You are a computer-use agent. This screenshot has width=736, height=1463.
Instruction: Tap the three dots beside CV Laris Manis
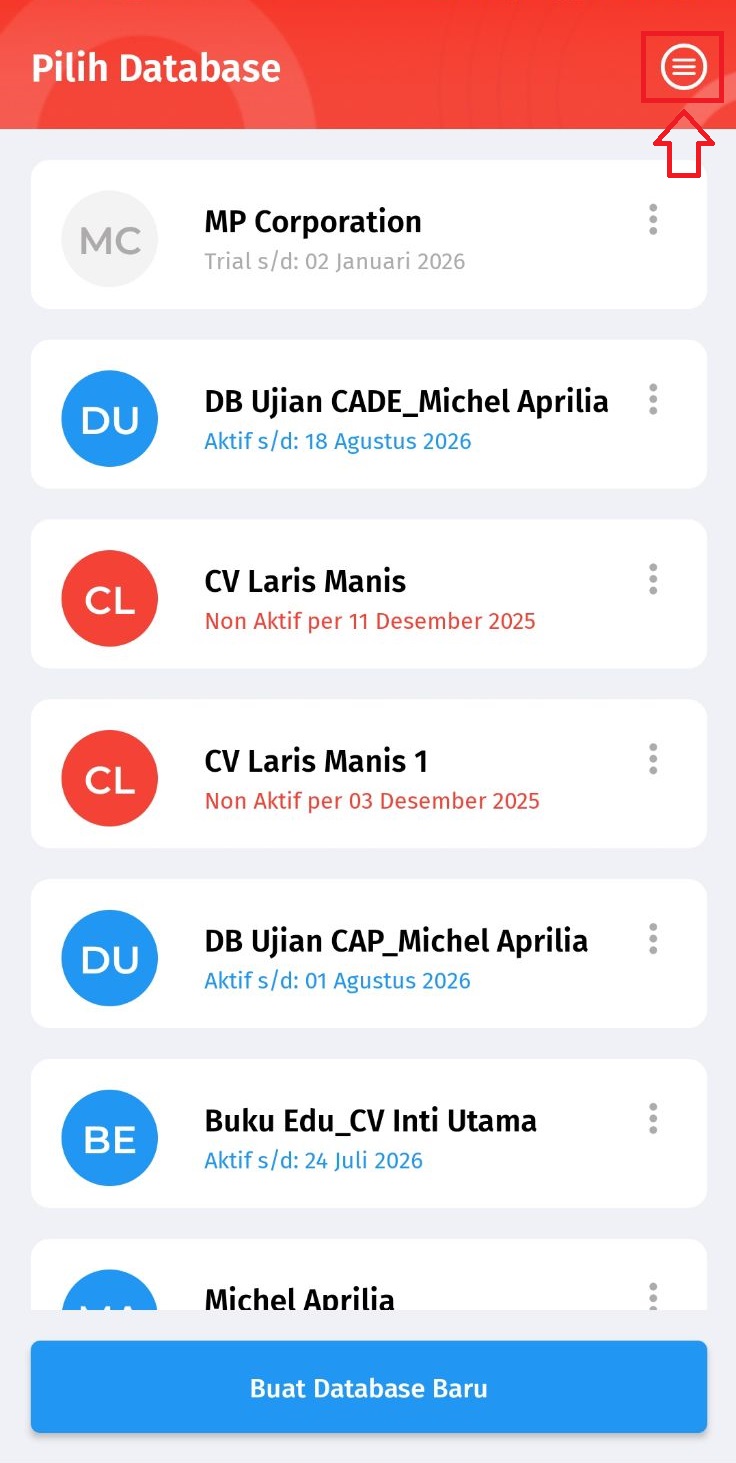click(653, 580)
